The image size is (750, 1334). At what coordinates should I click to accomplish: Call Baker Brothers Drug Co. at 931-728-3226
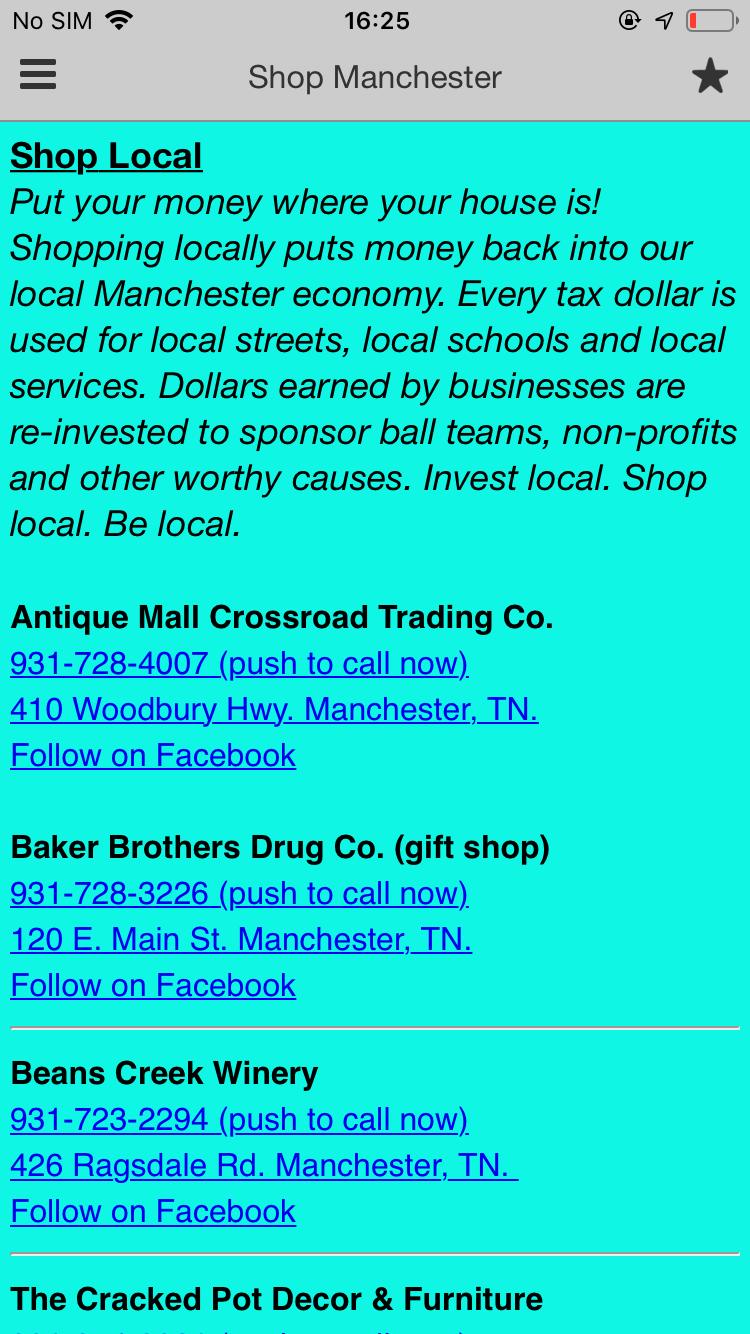click(x=239, y=893)
